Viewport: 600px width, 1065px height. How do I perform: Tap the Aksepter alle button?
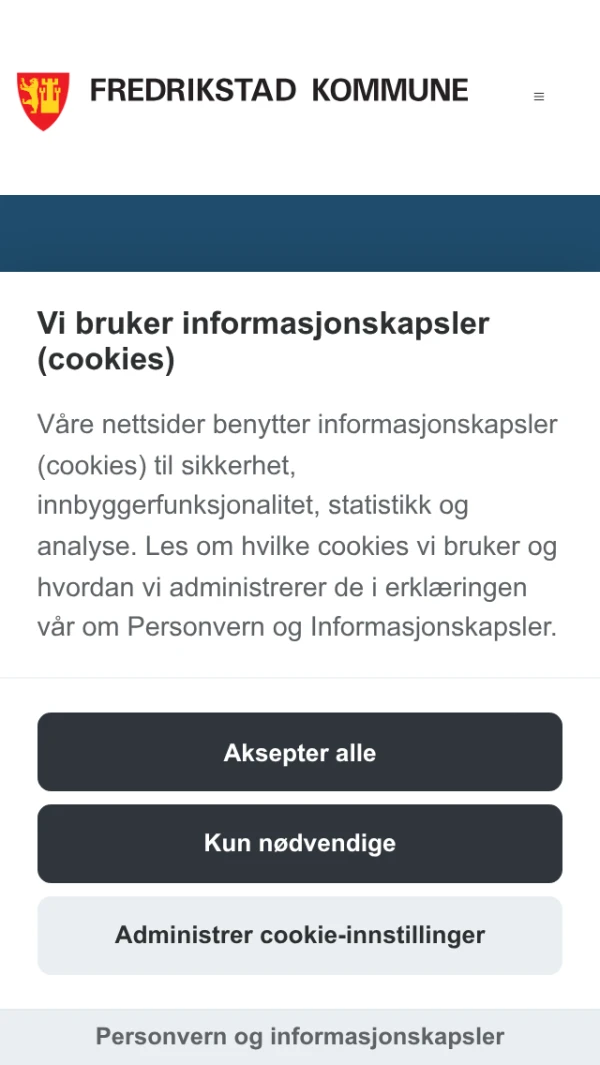pos(300,752)
